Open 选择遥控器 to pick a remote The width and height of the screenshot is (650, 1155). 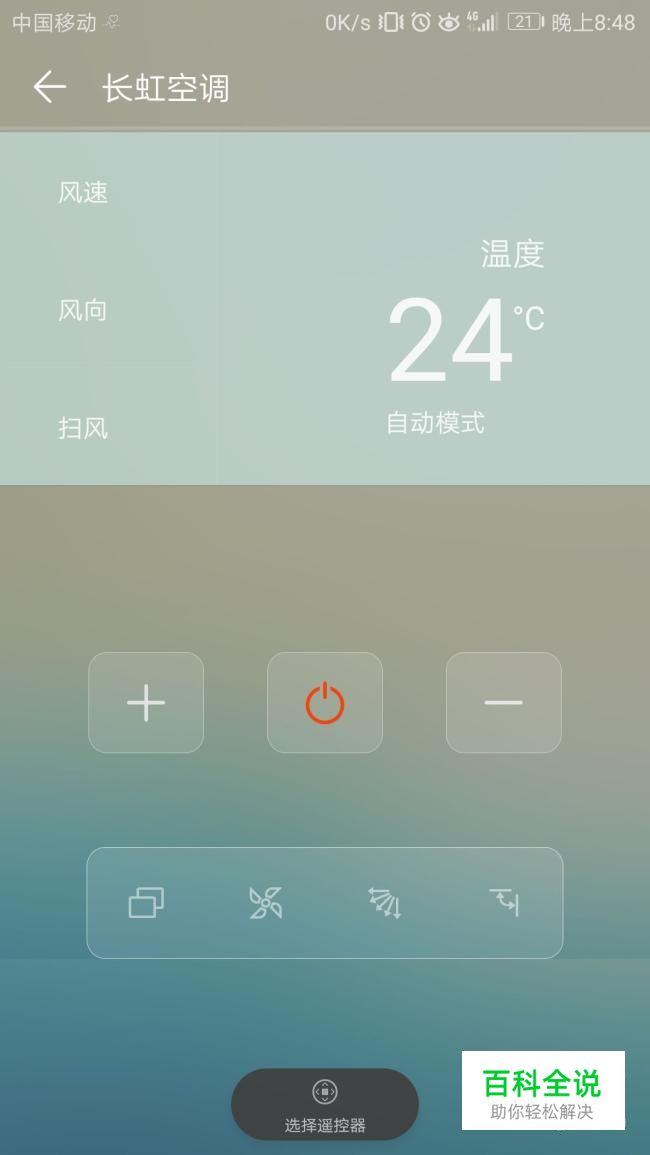[x=325, y=1104]
